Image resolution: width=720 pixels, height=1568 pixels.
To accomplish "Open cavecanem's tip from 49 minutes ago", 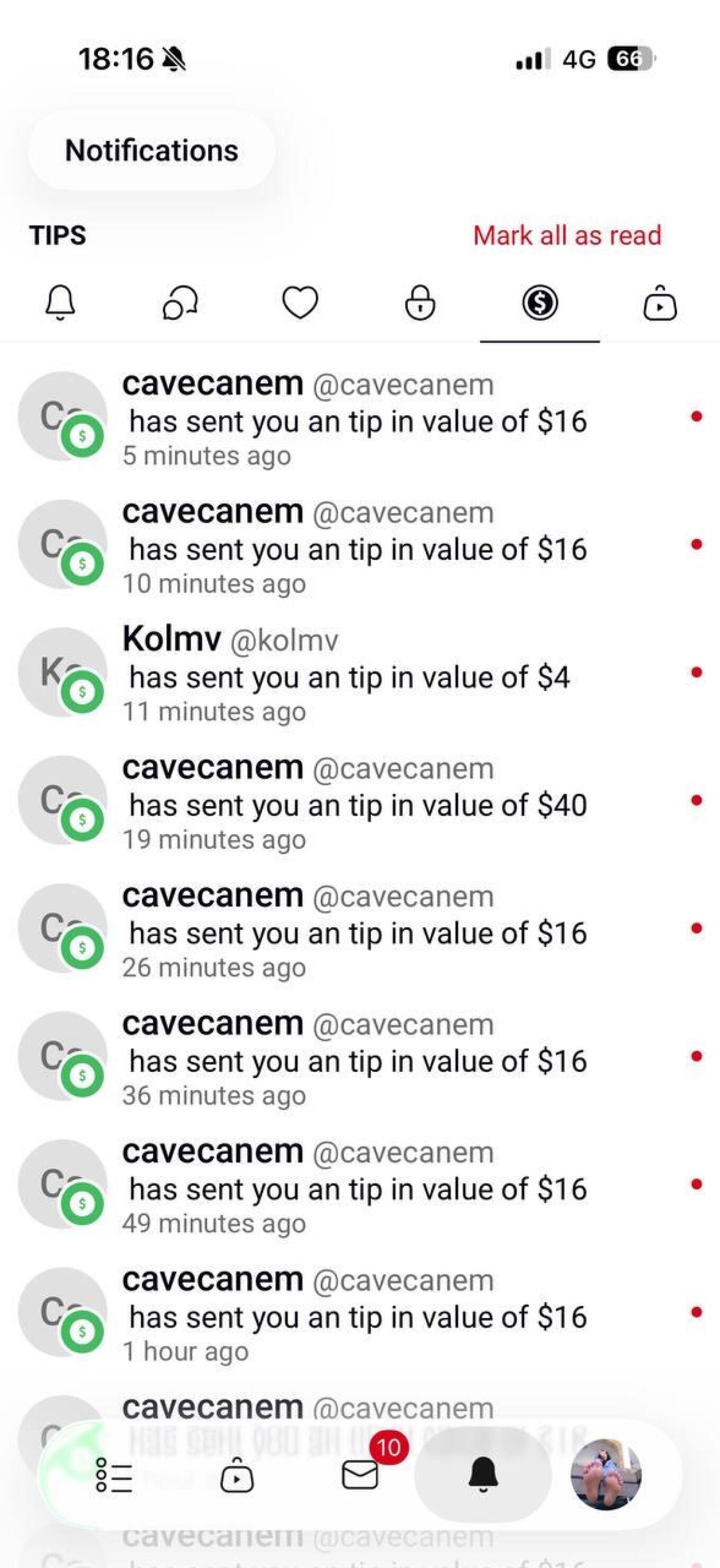I will 357,1188.
